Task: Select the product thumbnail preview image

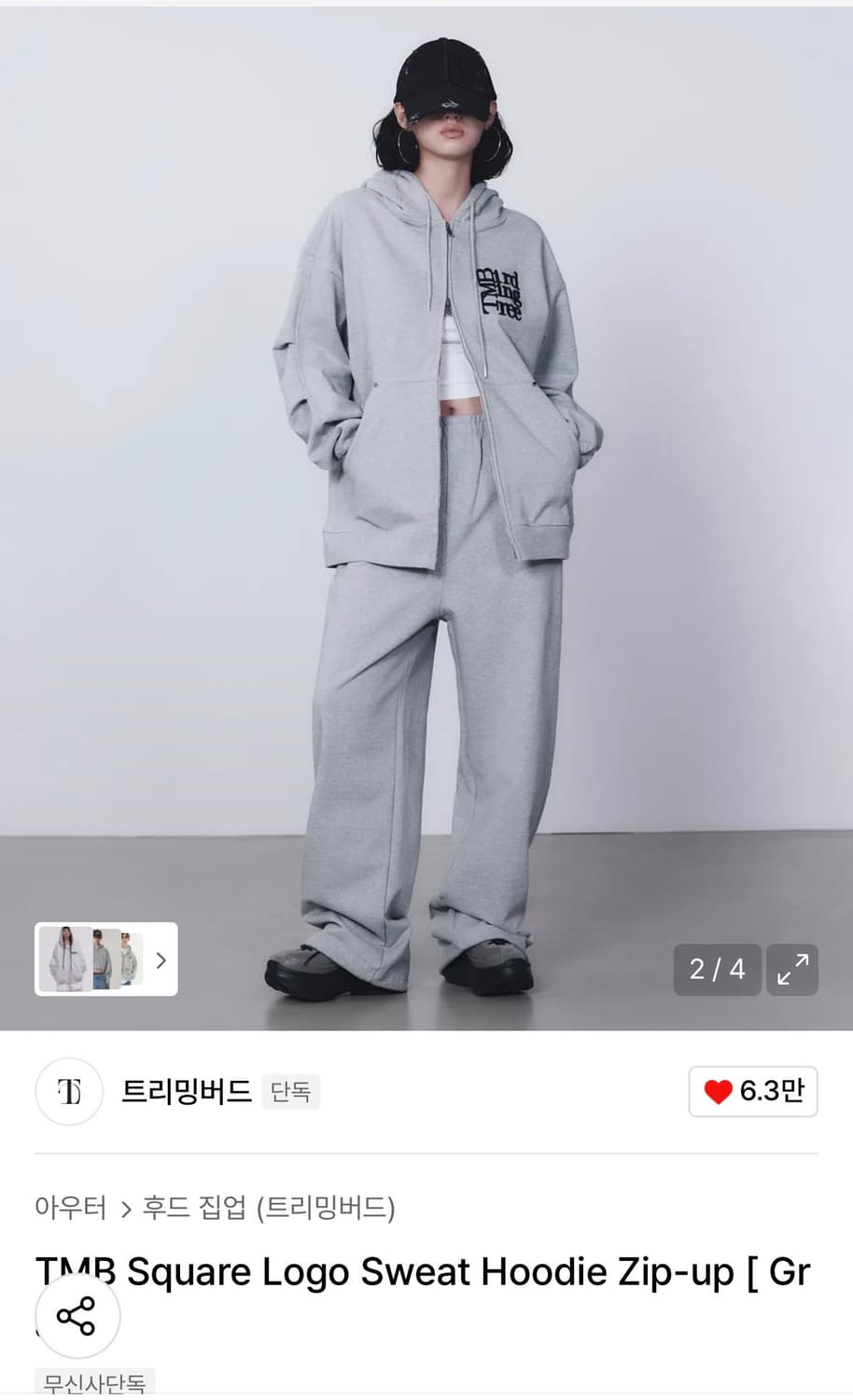Action: tap(93, 960)
